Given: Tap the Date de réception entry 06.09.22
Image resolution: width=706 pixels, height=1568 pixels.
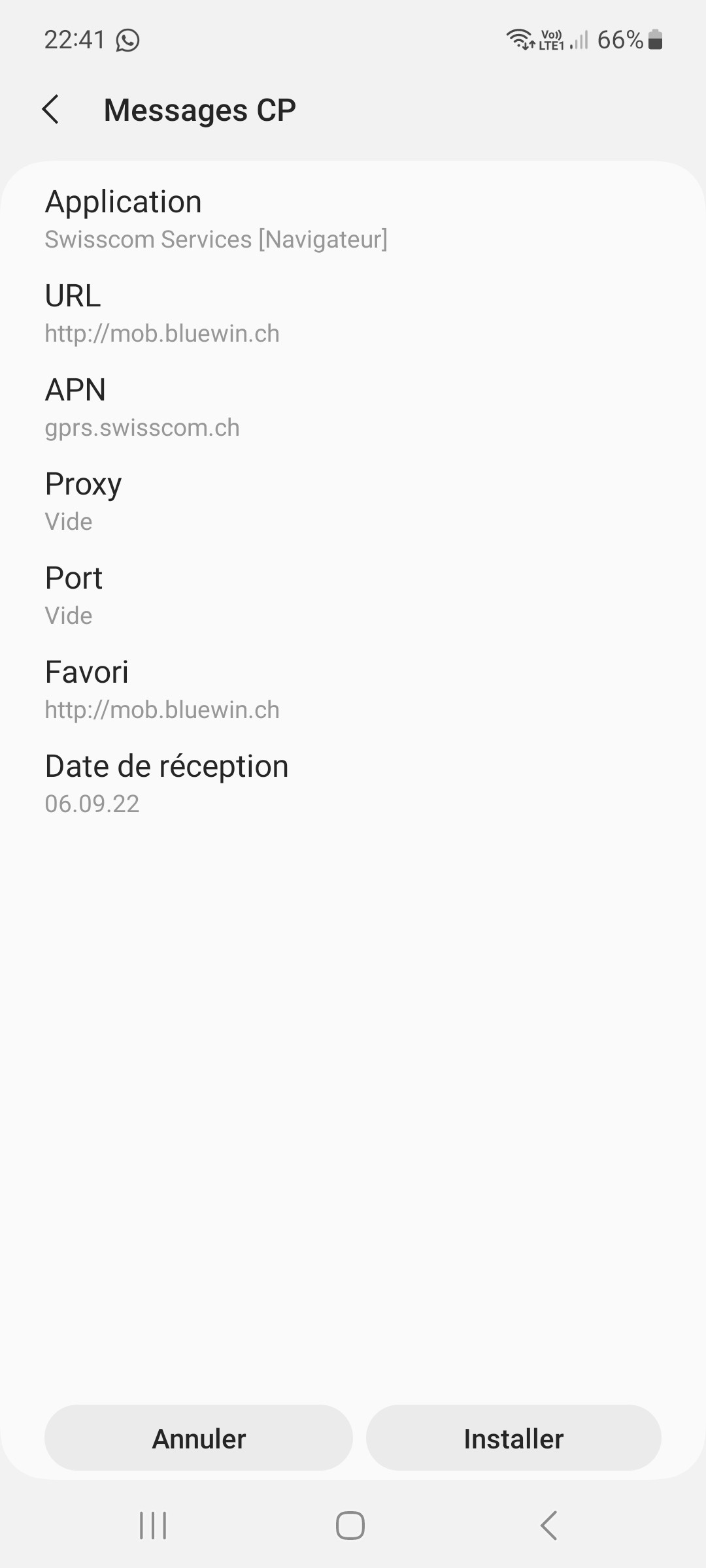Looking at the screenshot, I should click(x=167, y=783).
